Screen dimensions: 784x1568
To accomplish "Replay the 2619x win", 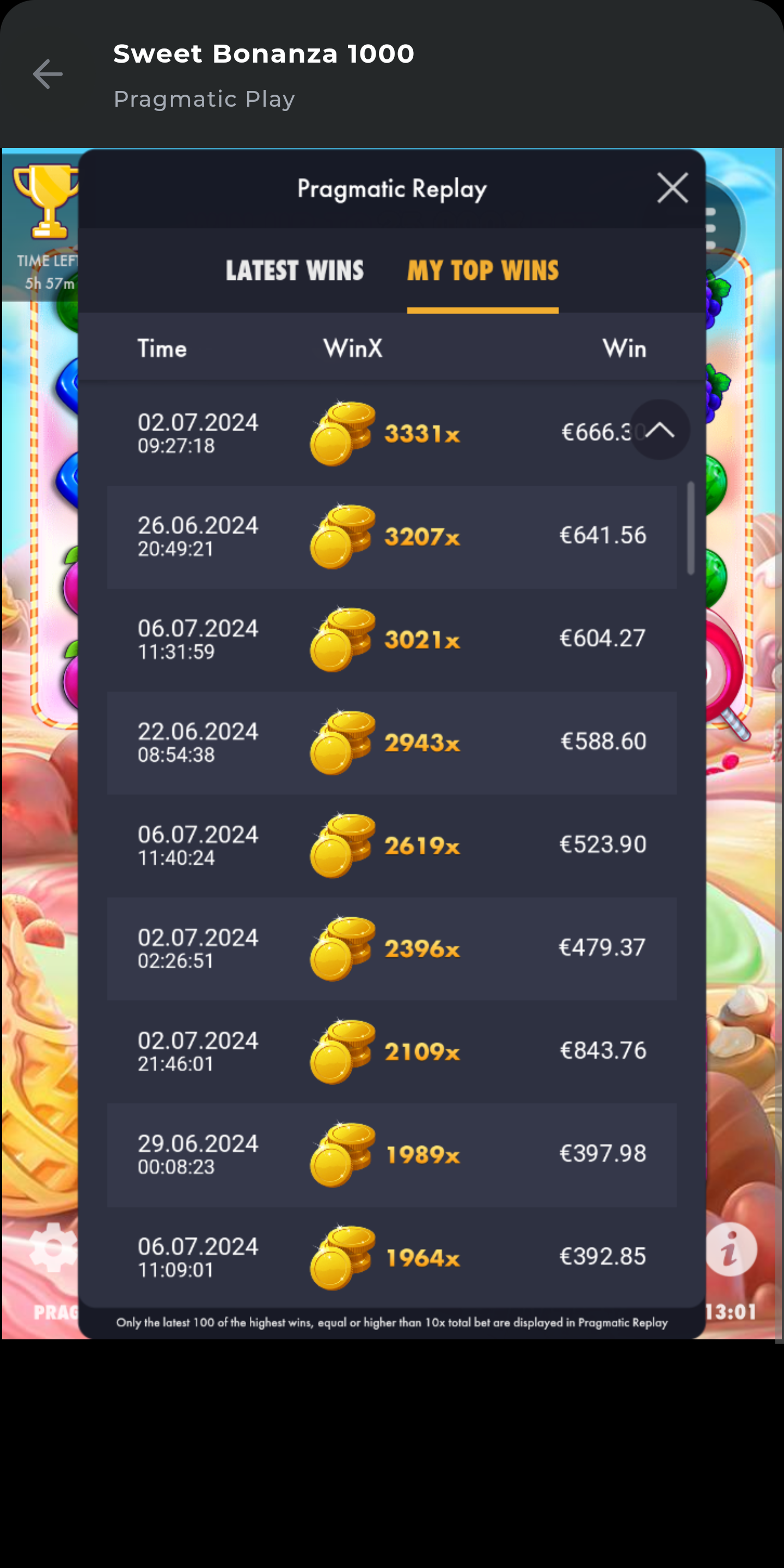I will click(x=391, y=846).
